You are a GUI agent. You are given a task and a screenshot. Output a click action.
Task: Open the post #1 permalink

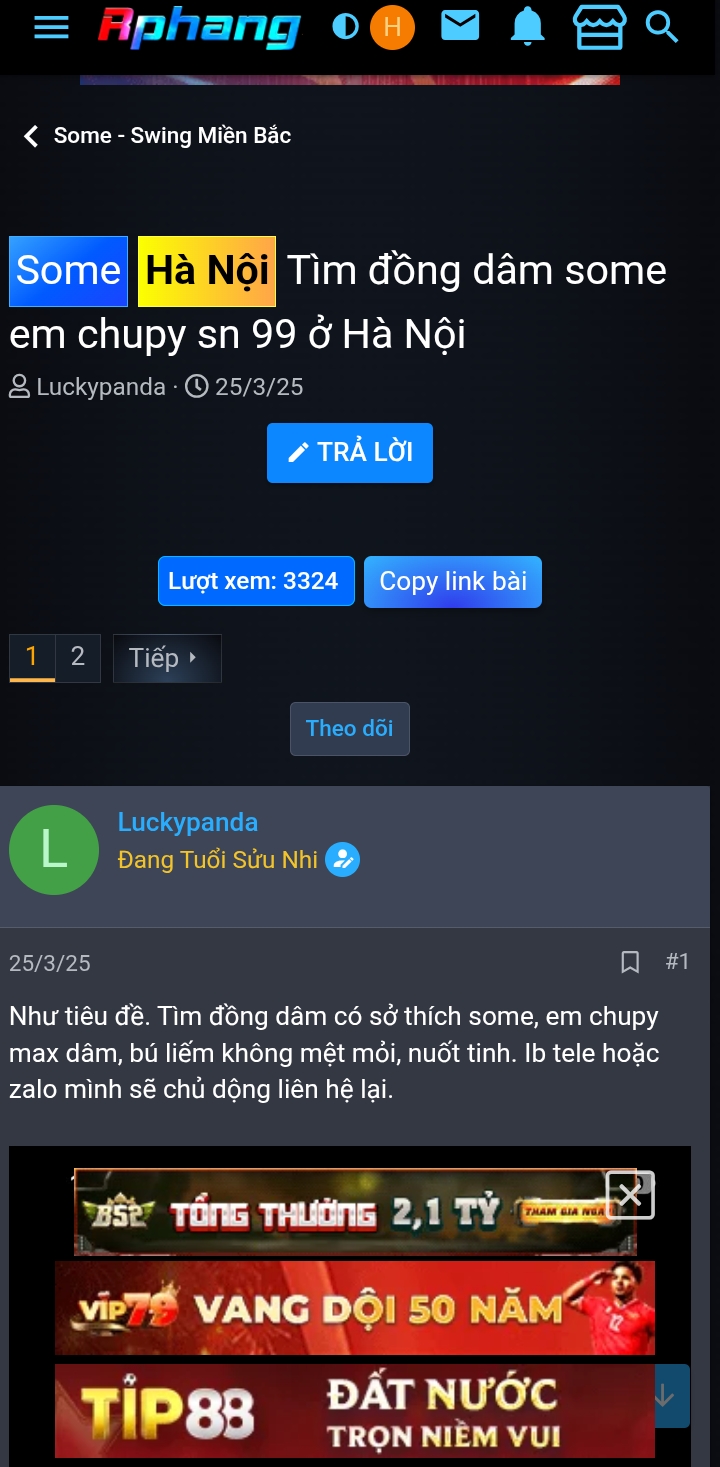677,962
